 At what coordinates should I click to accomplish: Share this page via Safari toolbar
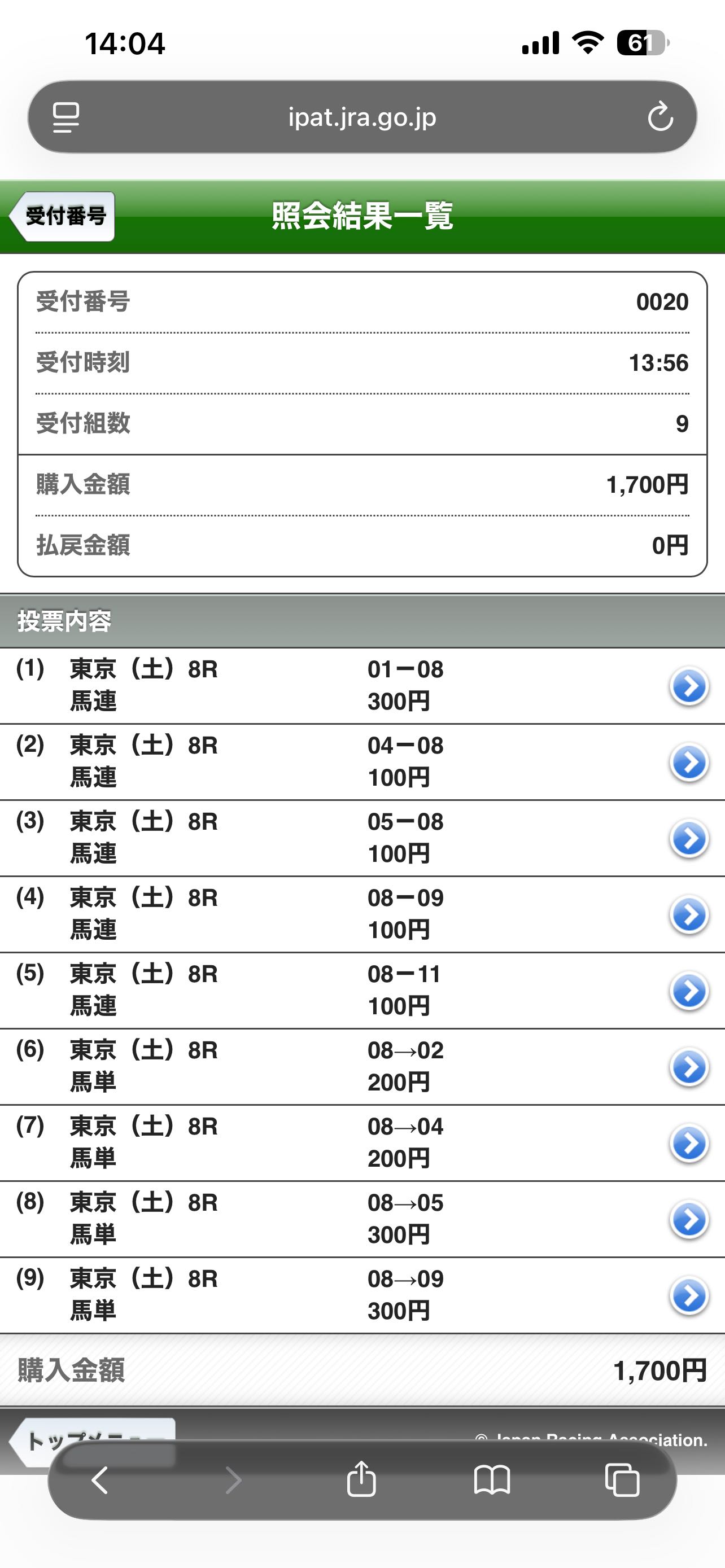[x=361, y=1480]
